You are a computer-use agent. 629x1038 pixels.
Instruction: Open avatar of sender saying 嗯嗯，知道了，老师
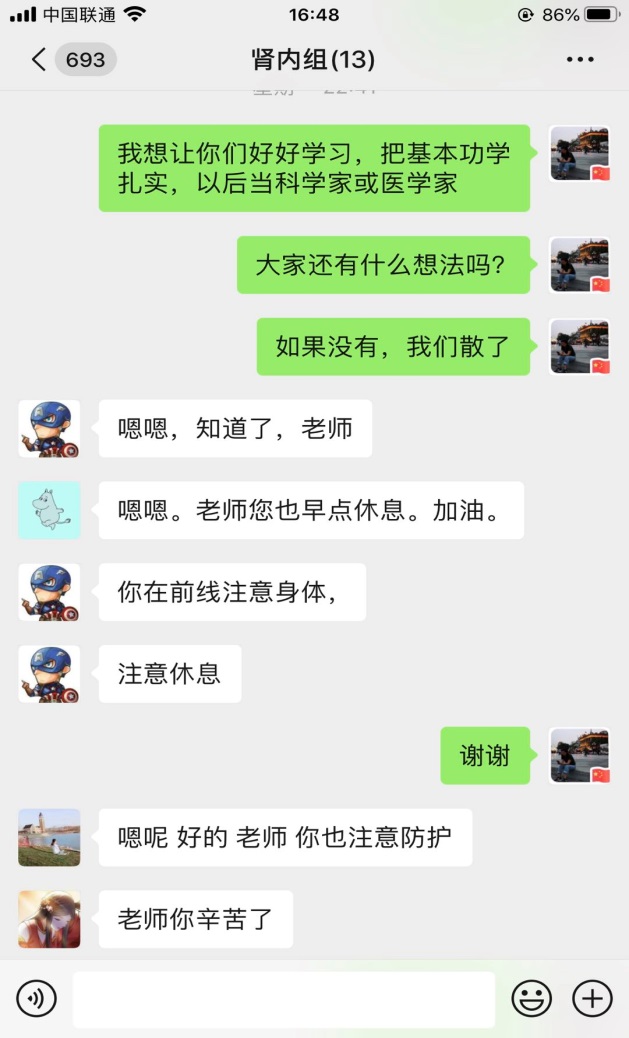click(x=49, y=429)
